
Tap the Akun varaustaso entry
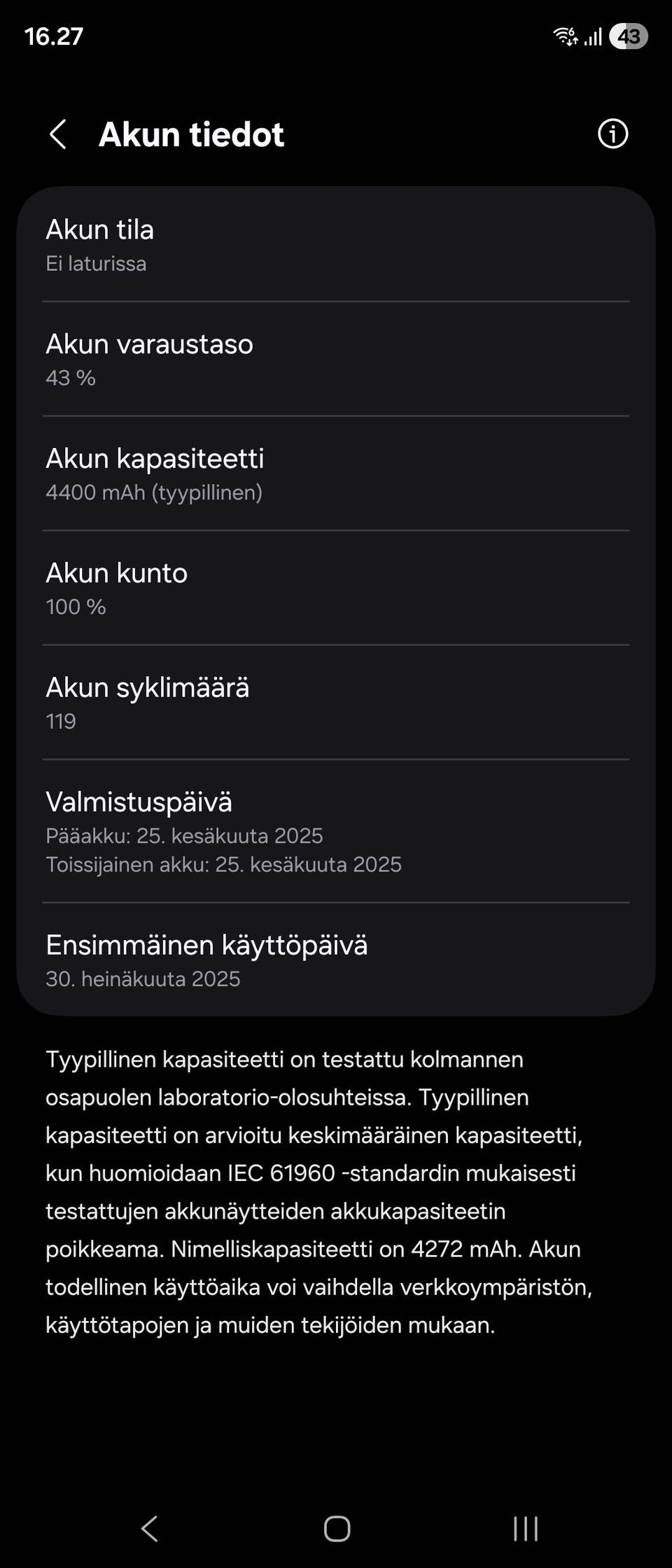[x=336, y=359]
